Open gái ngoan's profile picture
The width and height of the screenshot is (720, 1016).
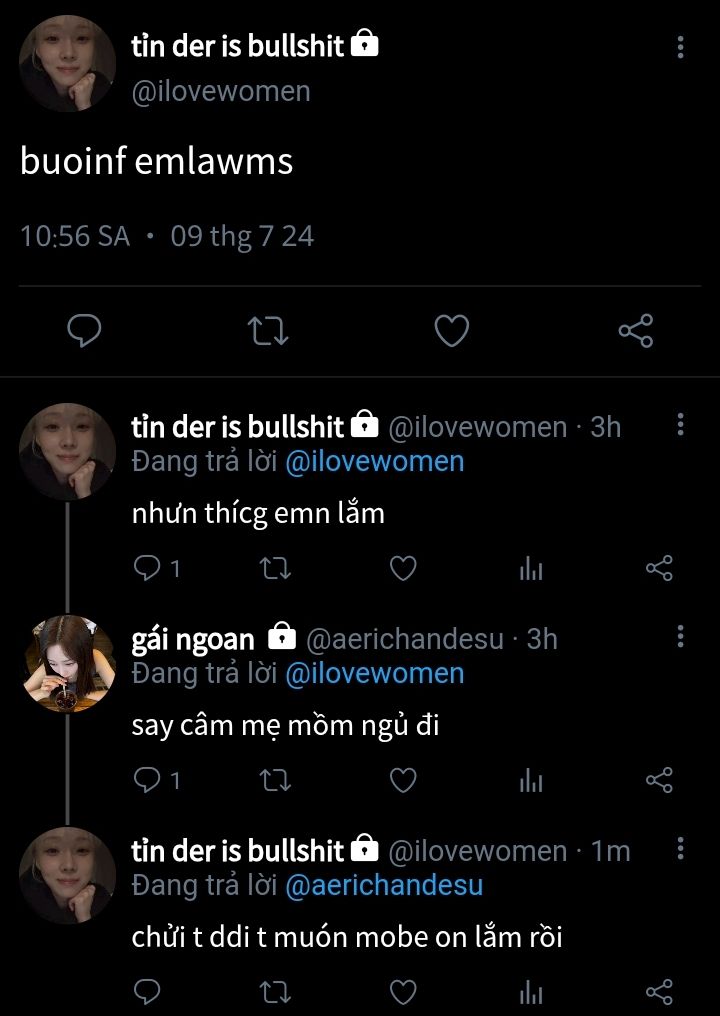[x=68, y=664]
